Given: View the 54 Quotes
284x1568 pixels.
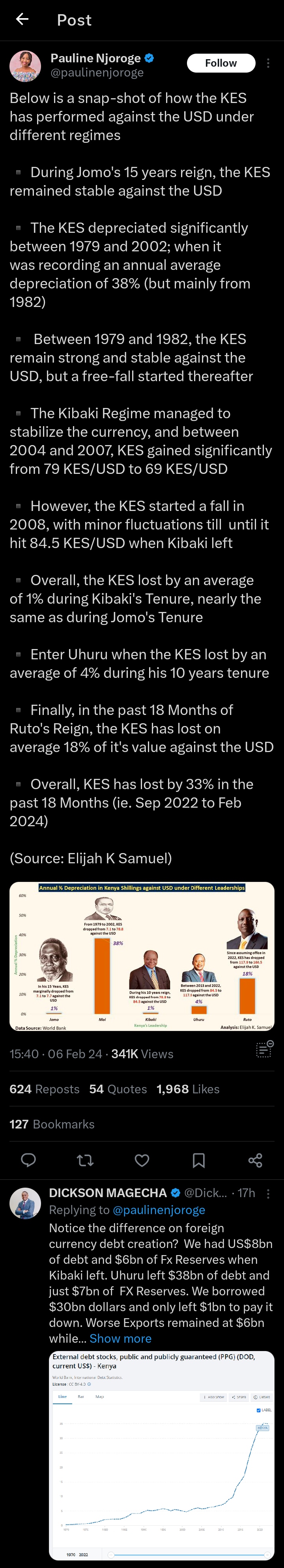Looking at the screenshot, I should click(118, 1089).
